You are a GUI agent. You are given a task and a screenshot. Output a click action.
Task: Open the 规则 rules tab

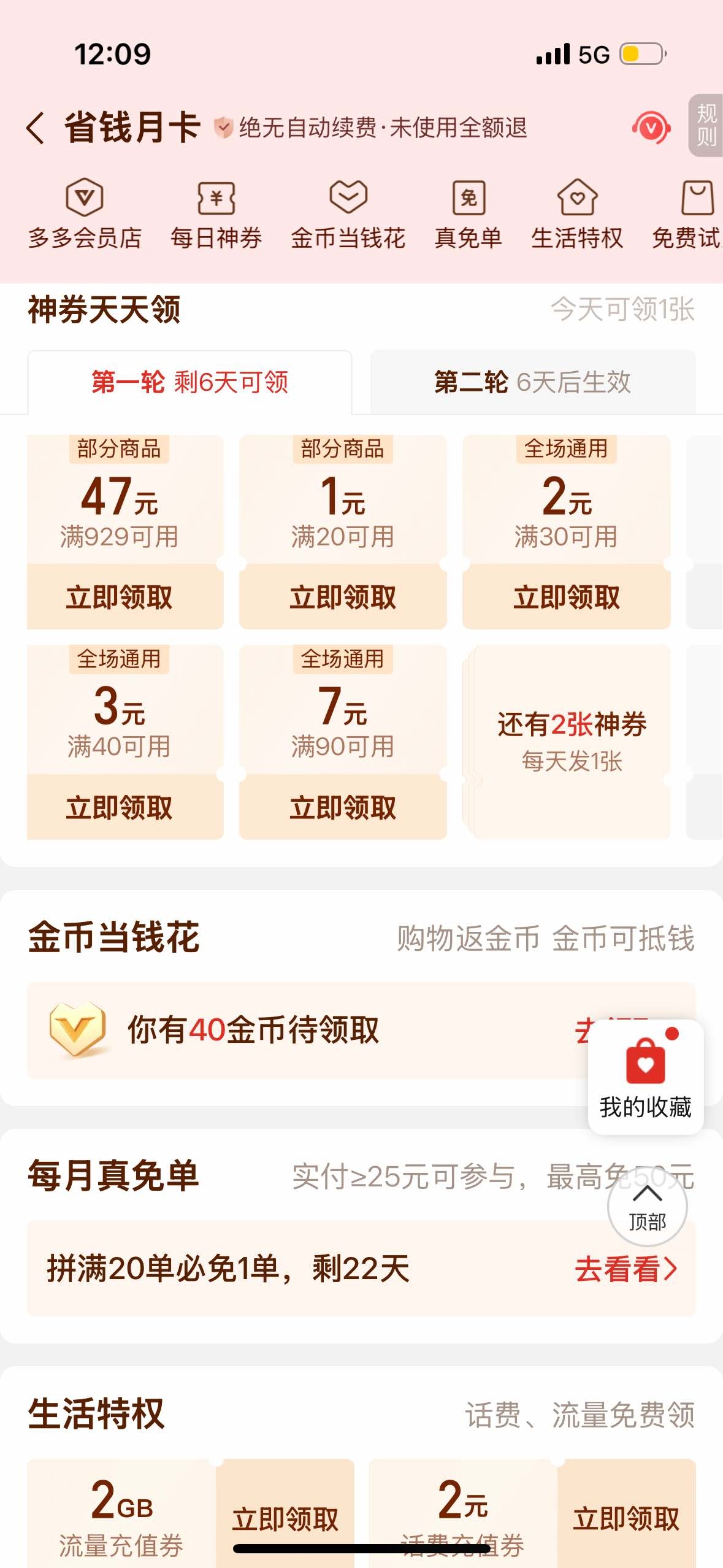tap(706, 126)
